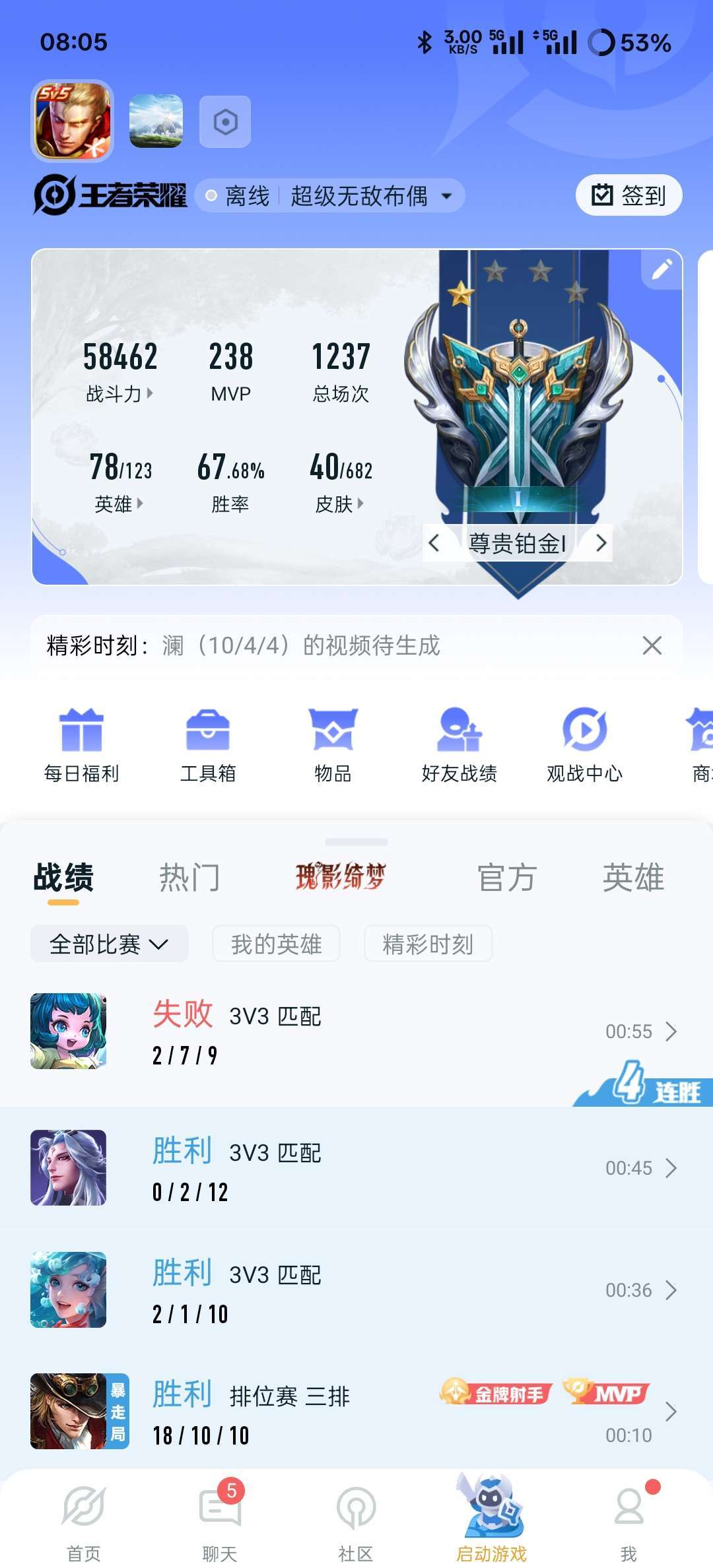The image size is (713, 1568).
Task: Dismiss the 精彩时刻 video notice
Action: click(652, 645)
